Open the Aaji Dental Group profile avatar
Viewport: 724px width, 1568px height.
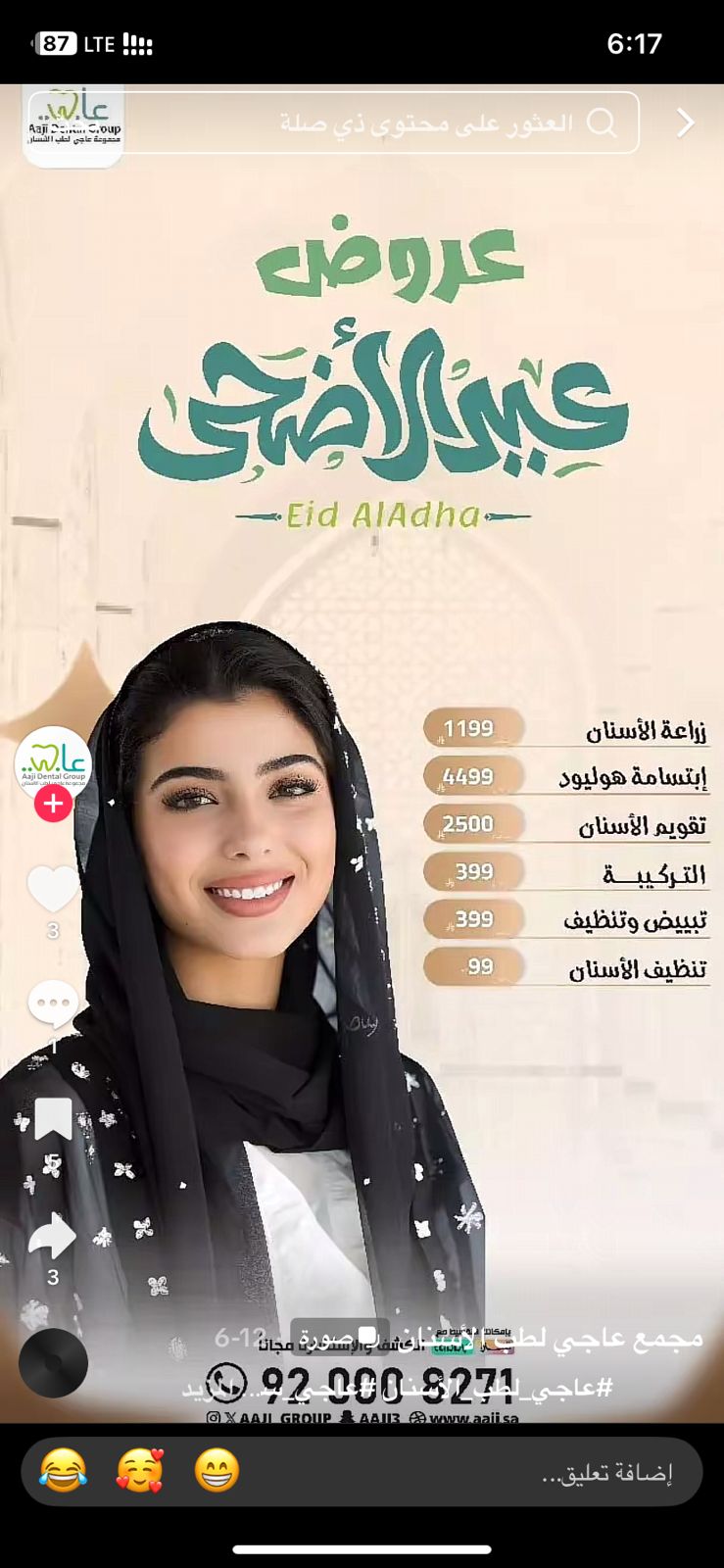point(53,761)
